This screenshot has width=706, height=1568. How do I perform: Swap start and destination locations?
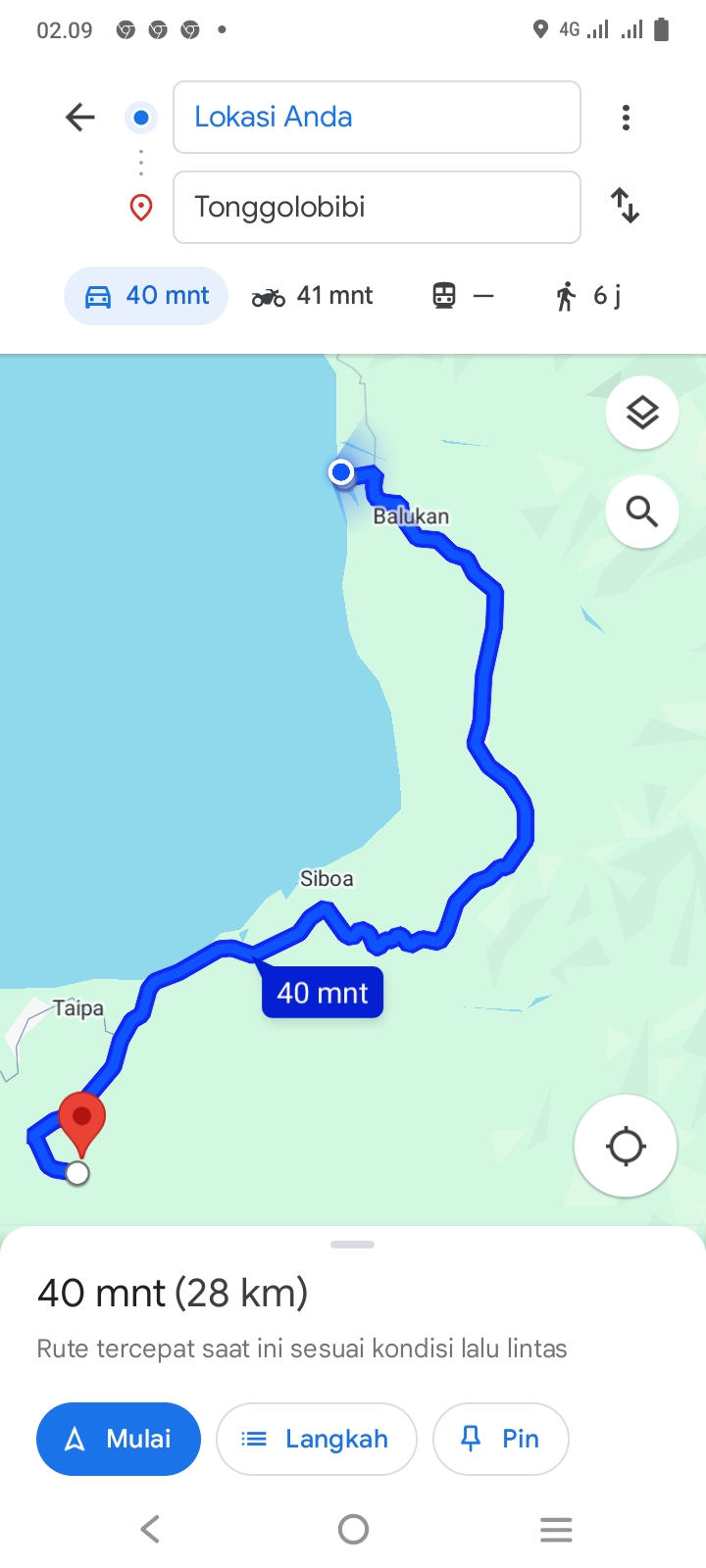tap(626, 206)
